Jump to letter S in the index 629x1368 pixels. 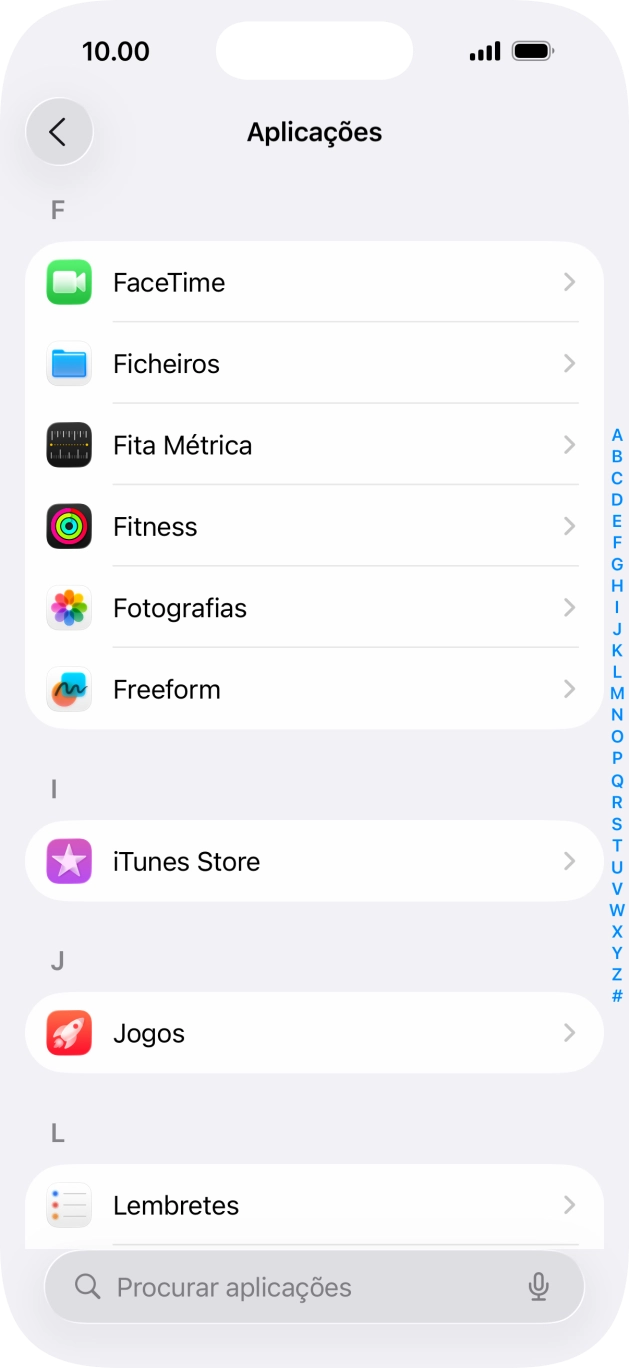coord(617,824)
